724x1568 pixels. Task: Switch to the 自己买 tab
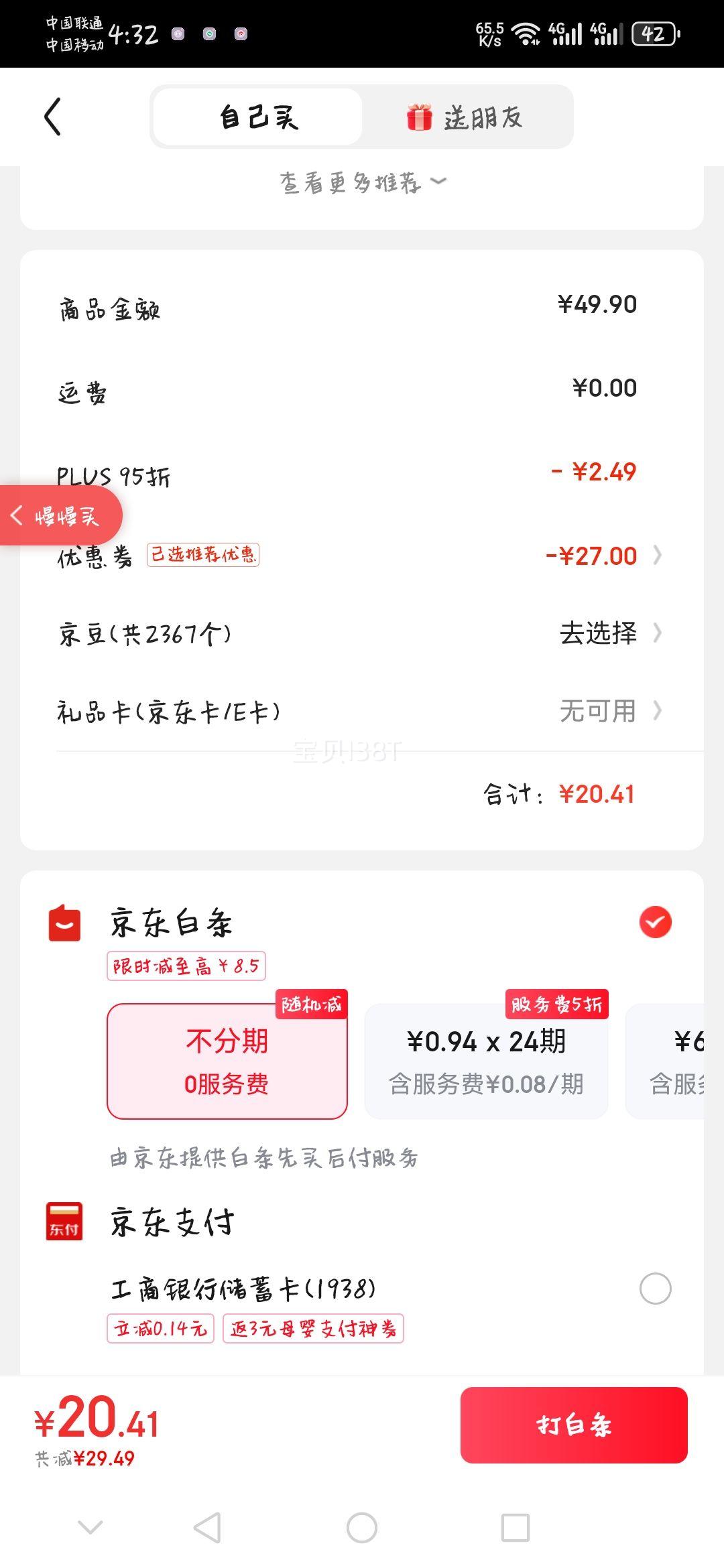click(x=258, y=117)
